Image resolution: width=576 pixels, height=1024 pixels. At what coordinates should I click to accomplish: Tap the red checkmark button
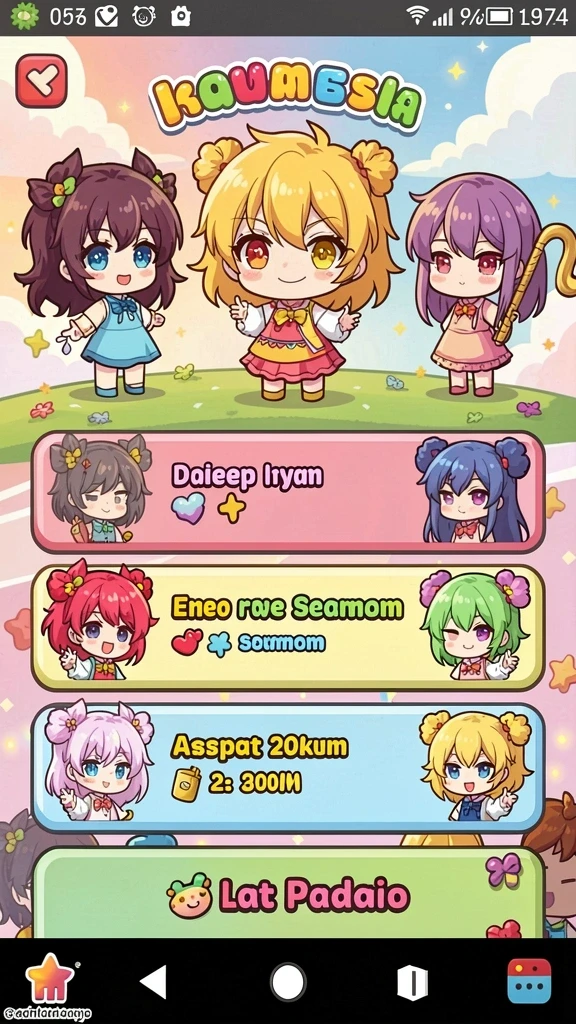41,81
